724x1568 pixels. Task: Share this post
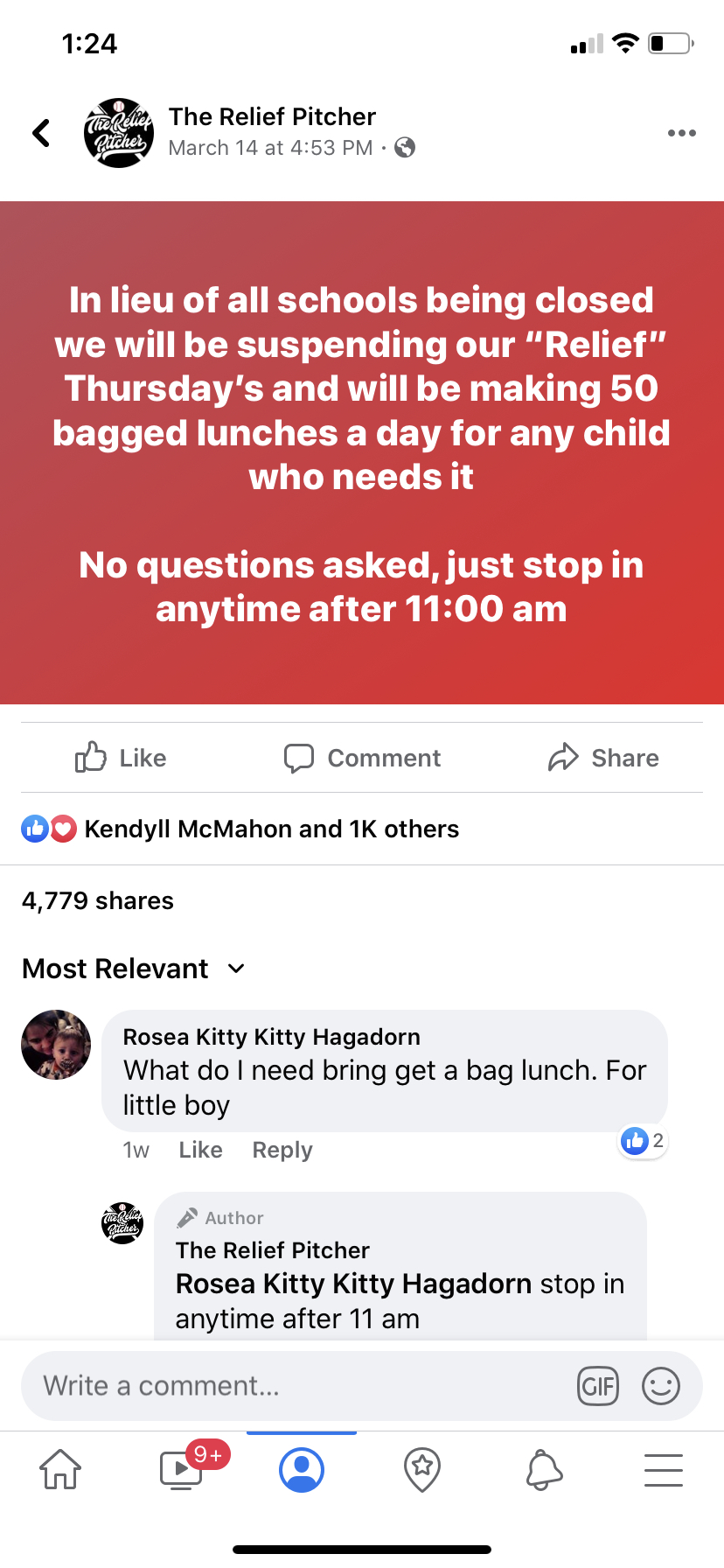603,758
